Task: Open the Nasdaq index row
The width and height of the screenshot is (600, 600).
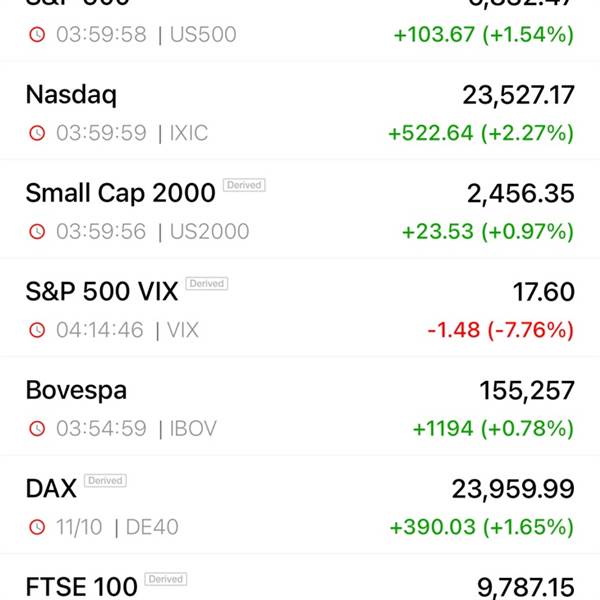Action: coord(300,110)
